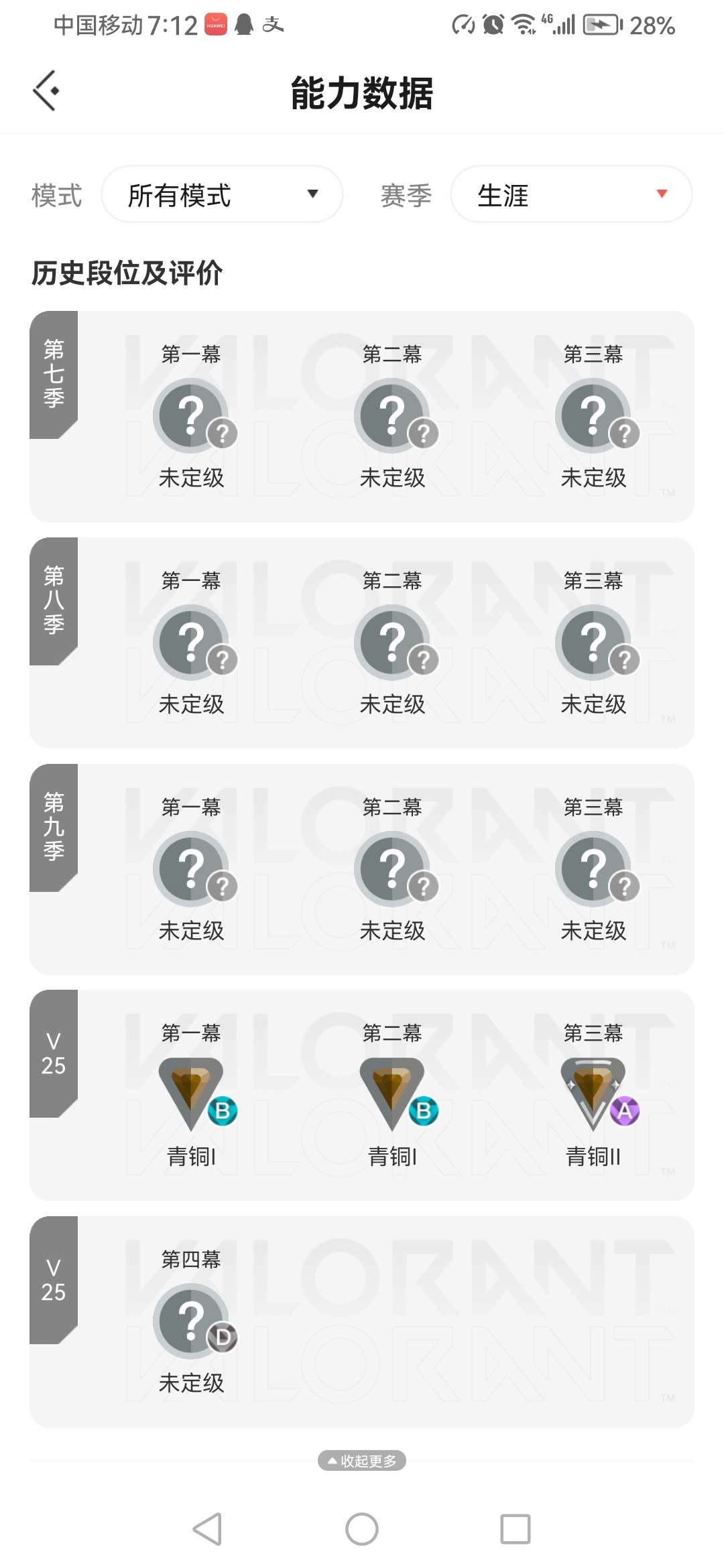724x1568 pixels.
Task: Go to the phone's home screen
Action: (362, 1529)
